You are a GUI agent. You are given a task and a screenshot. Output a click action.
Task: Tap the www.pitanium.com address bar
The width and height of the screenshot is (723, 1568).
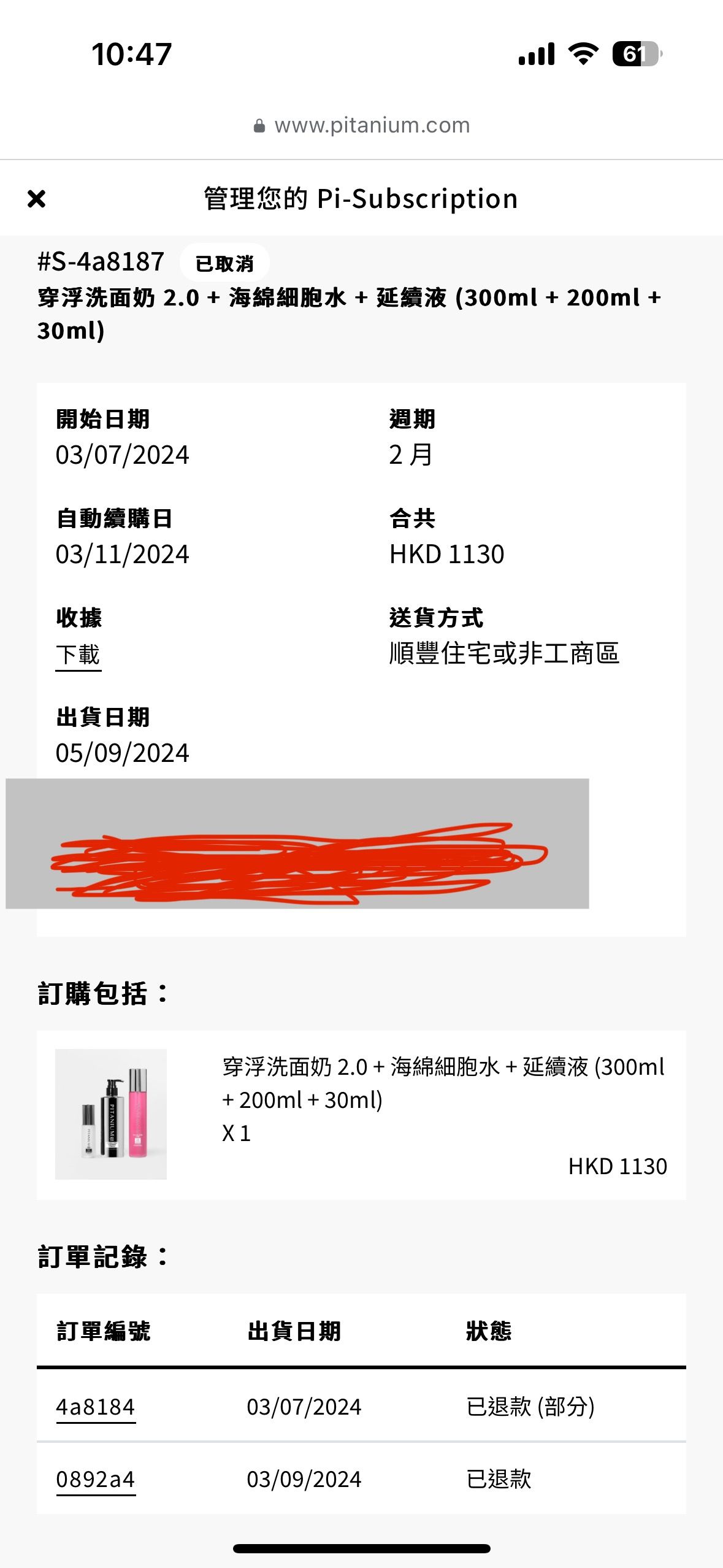click(x=362, y=125)
